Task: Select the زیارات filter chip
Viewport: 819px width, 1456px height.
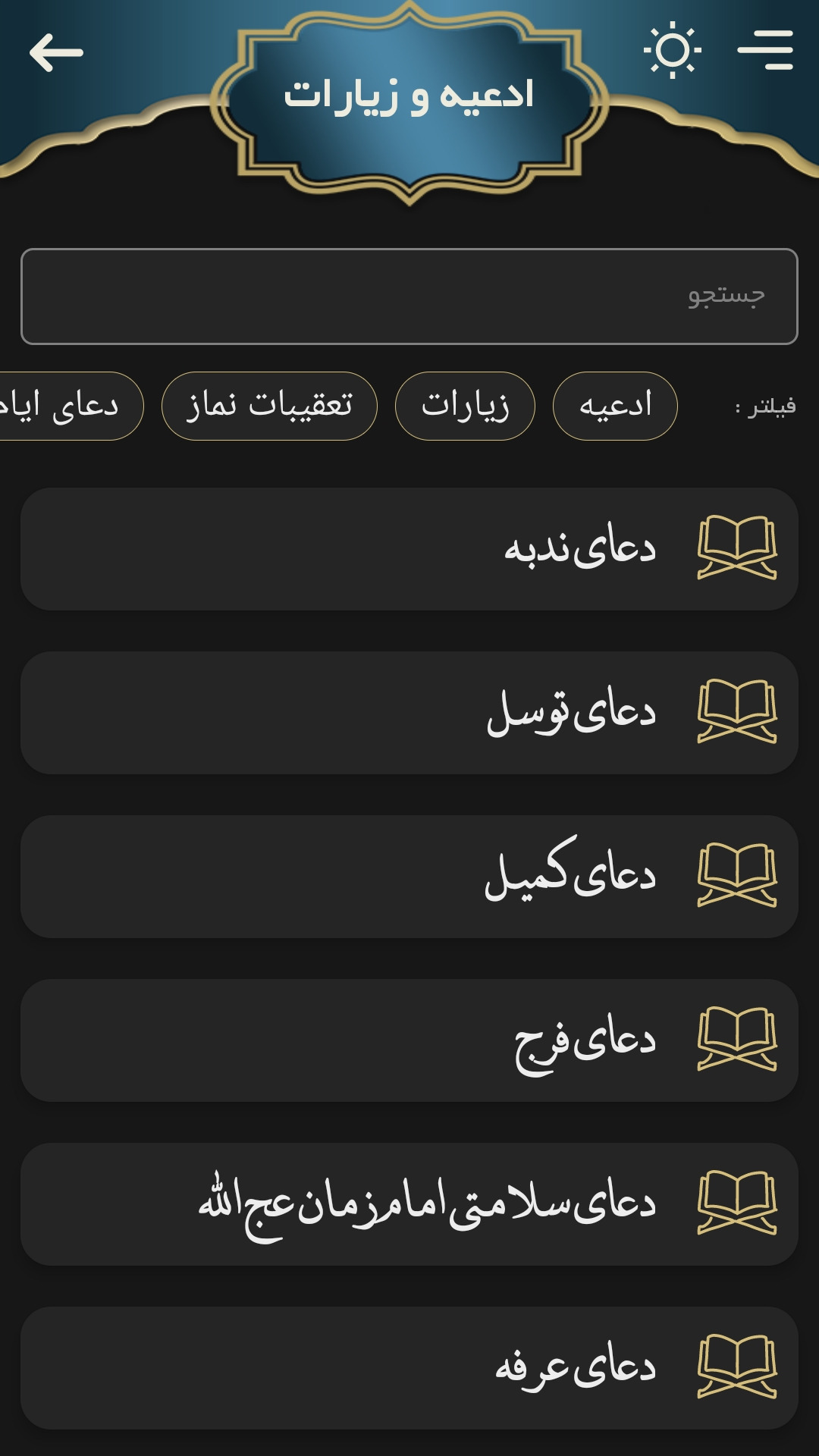Action: (x=465, y=406)
